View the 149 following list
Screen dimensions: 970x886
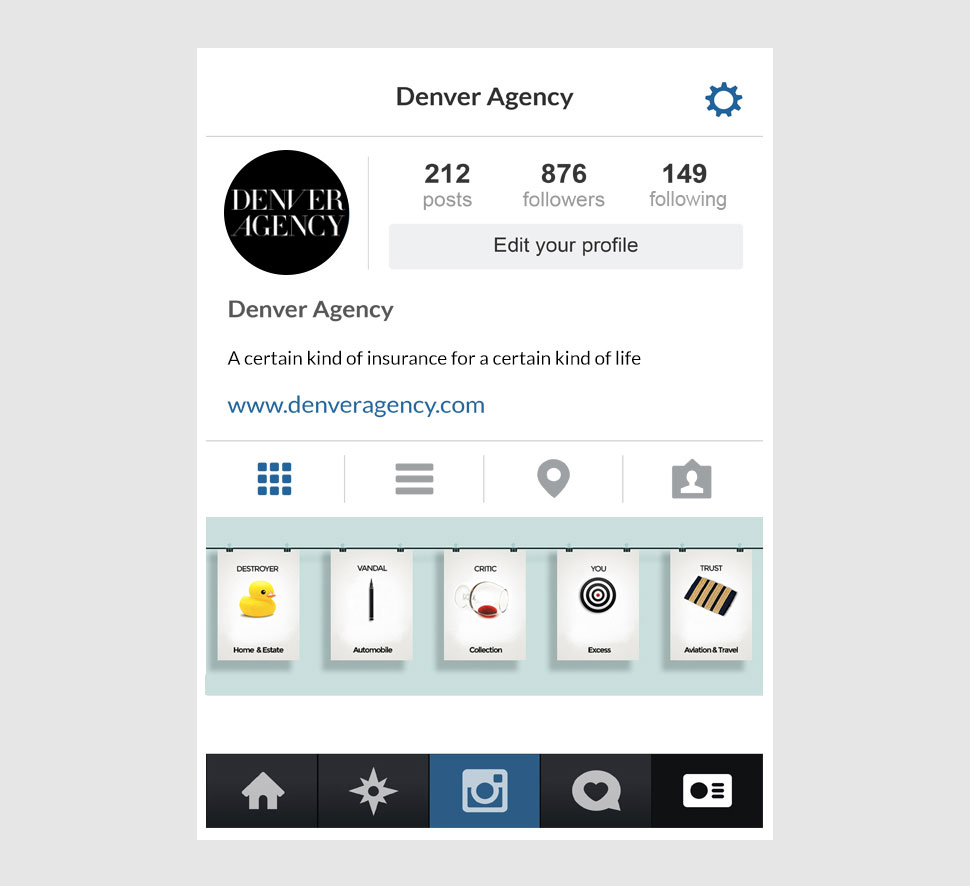(687, 186)
